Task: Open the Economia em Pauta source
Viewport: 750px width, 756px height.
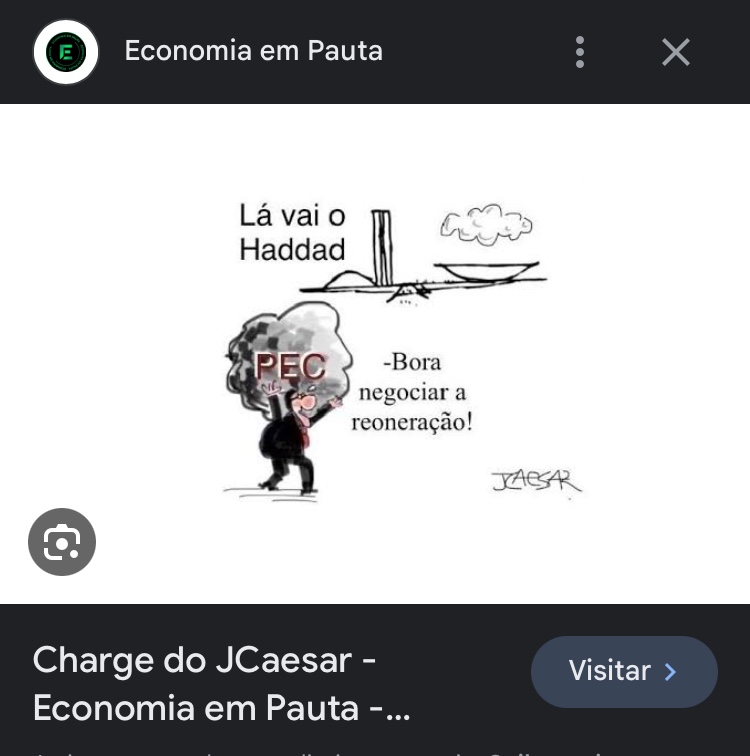Action: click(x=253, y=51)
